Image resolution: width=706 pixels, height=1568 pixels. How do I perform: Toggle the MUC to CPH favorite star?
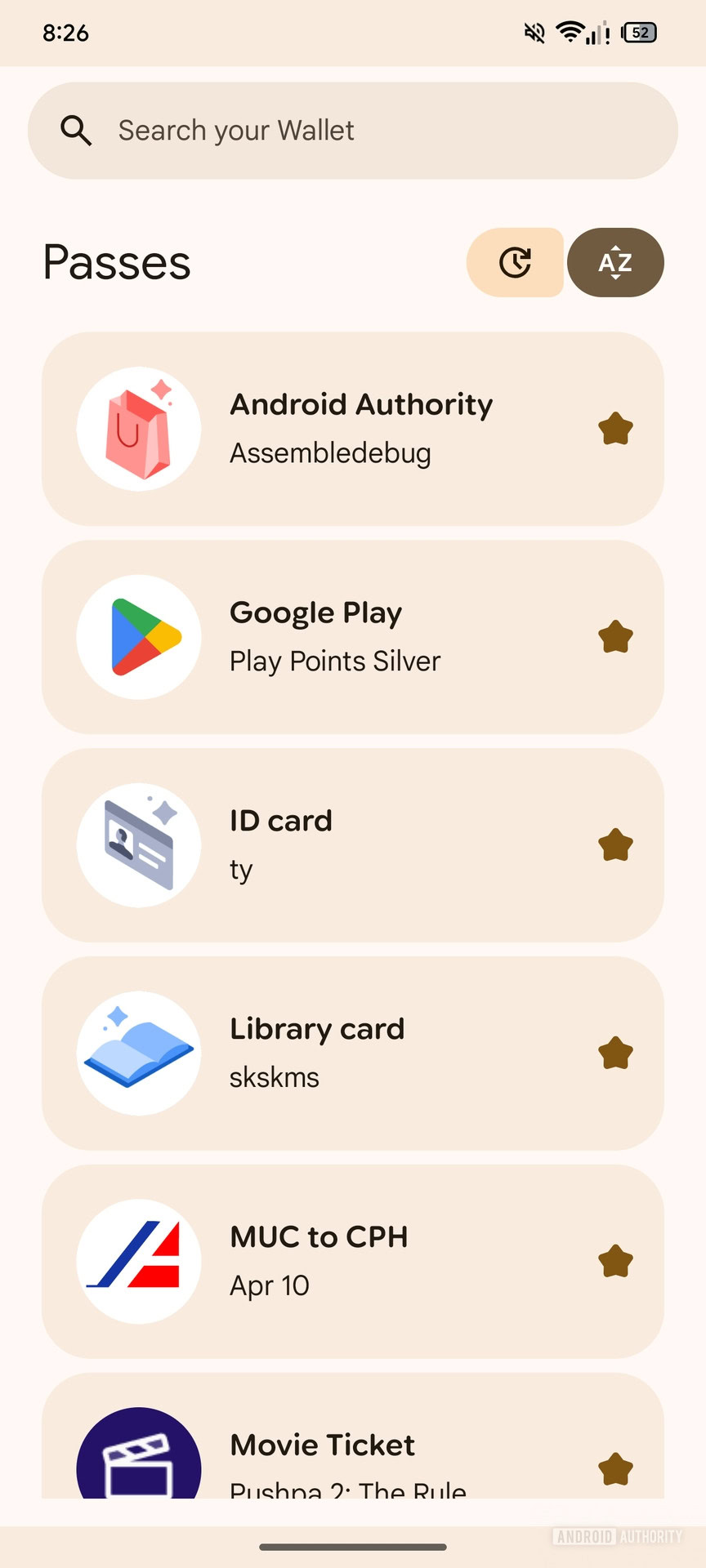(x=616, y=1261)
